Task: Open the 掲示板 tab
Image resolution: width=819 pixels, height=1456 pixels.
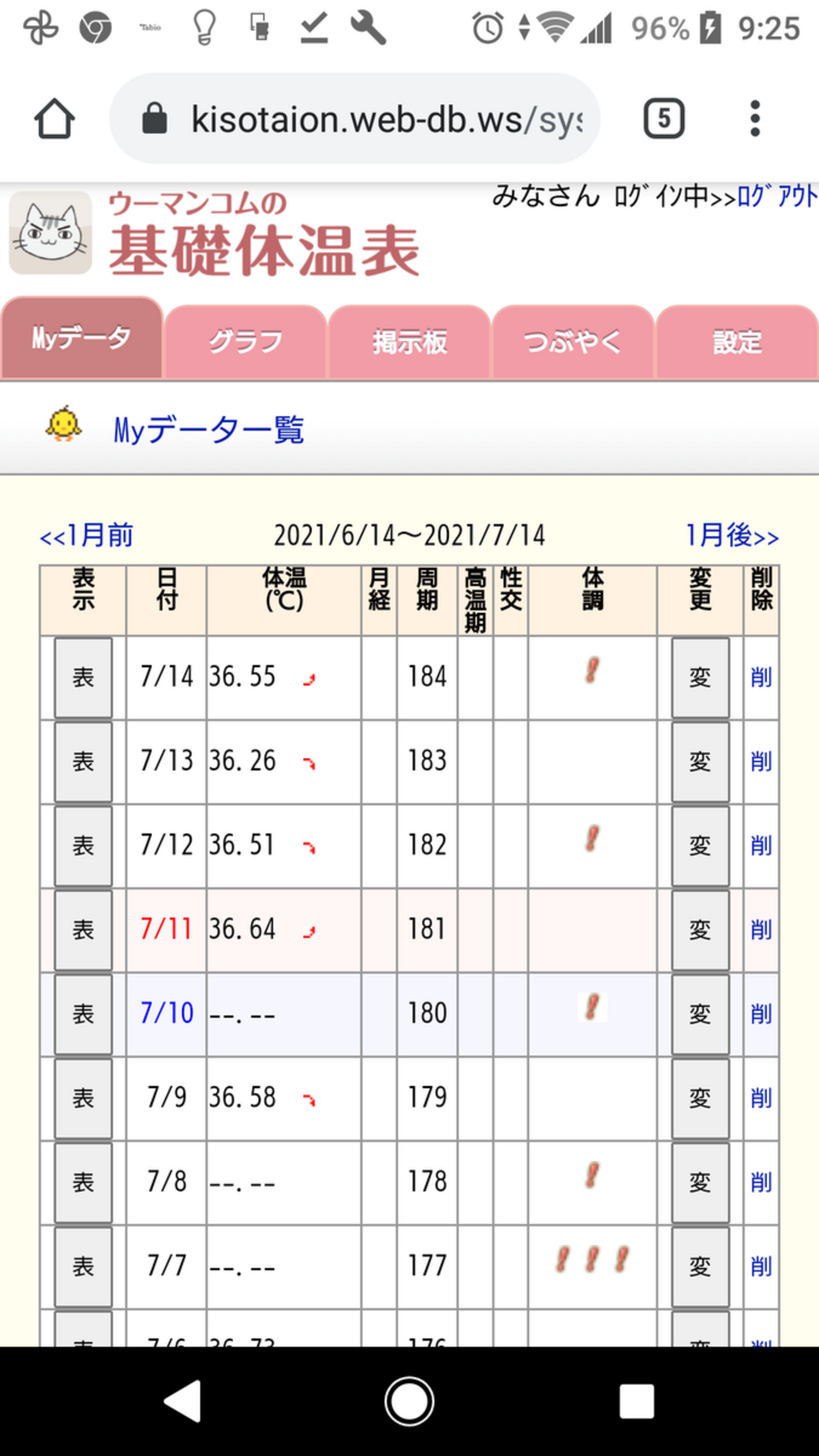Action: tap(409, 341)
